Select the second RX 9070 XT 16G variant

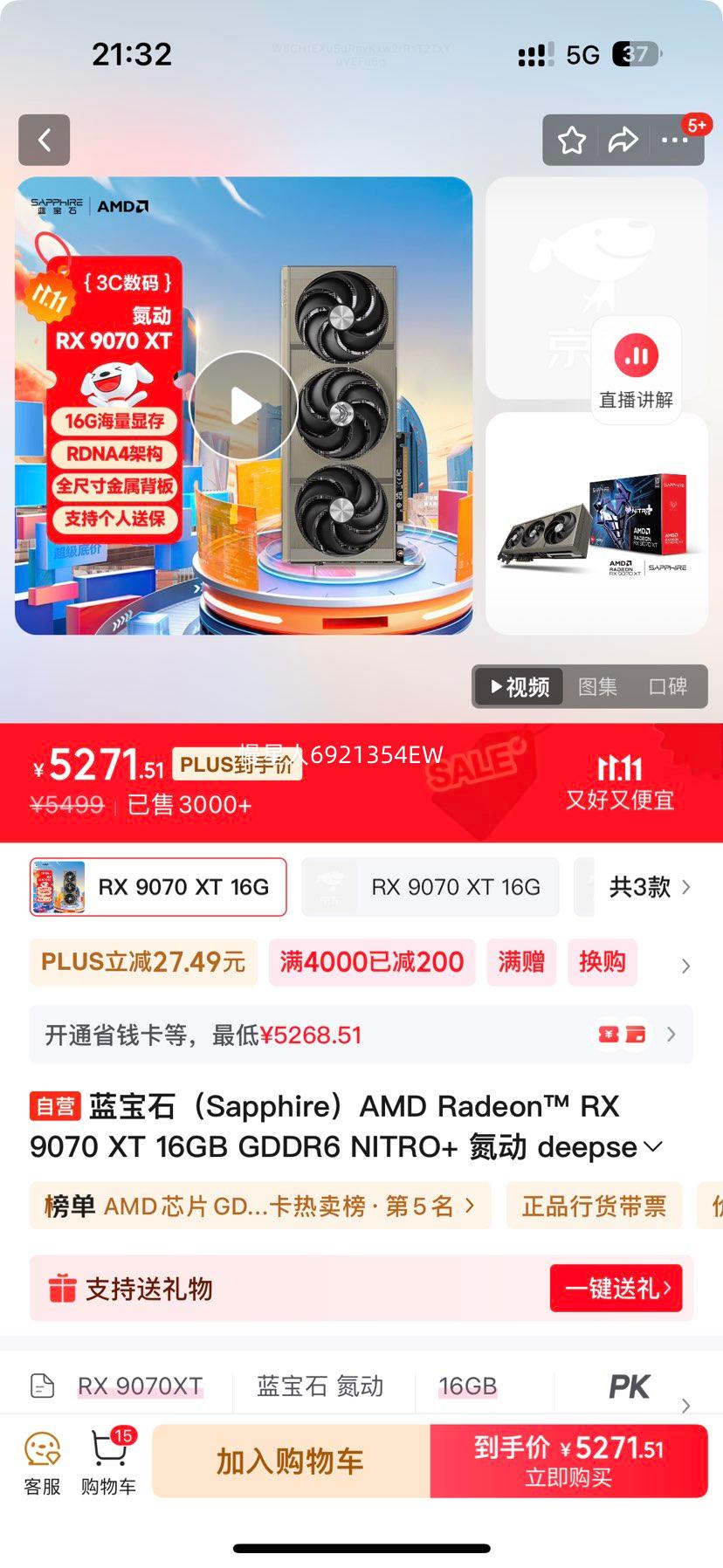tap(430, 887)
